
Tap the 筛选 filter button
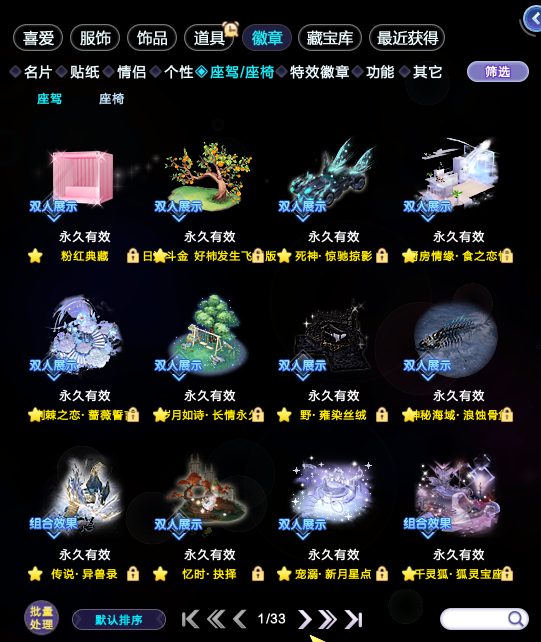click(x=498, y=72)
